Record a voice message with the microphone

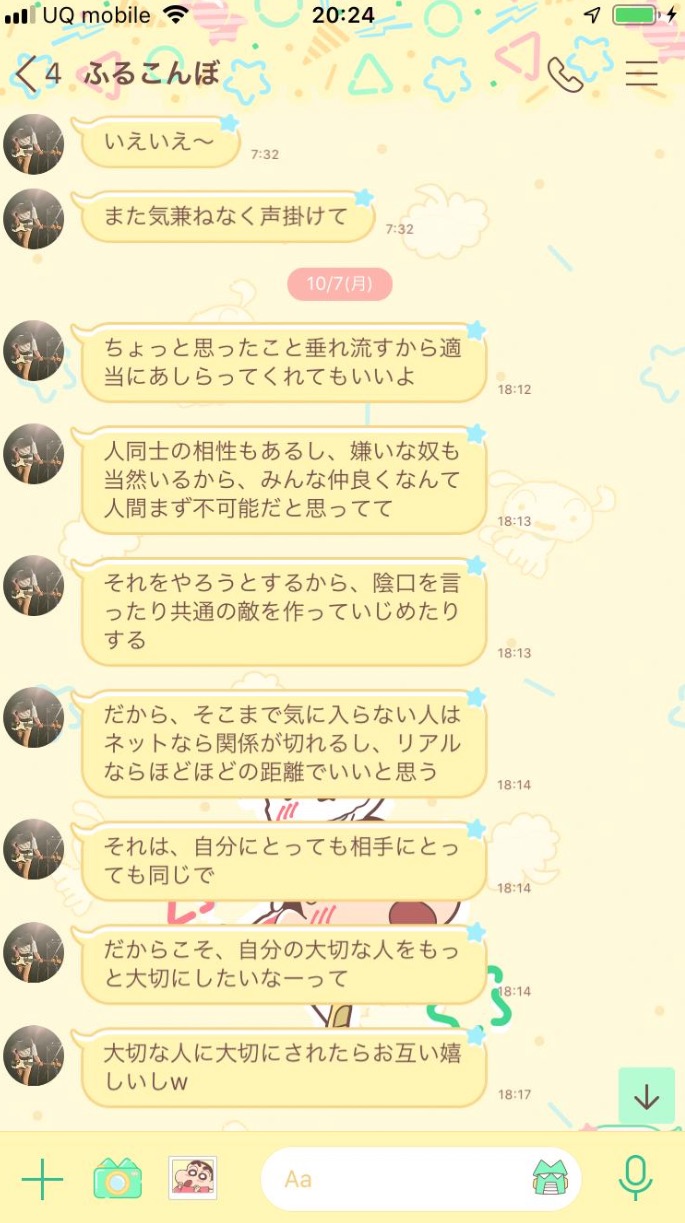coord(635,1178)
